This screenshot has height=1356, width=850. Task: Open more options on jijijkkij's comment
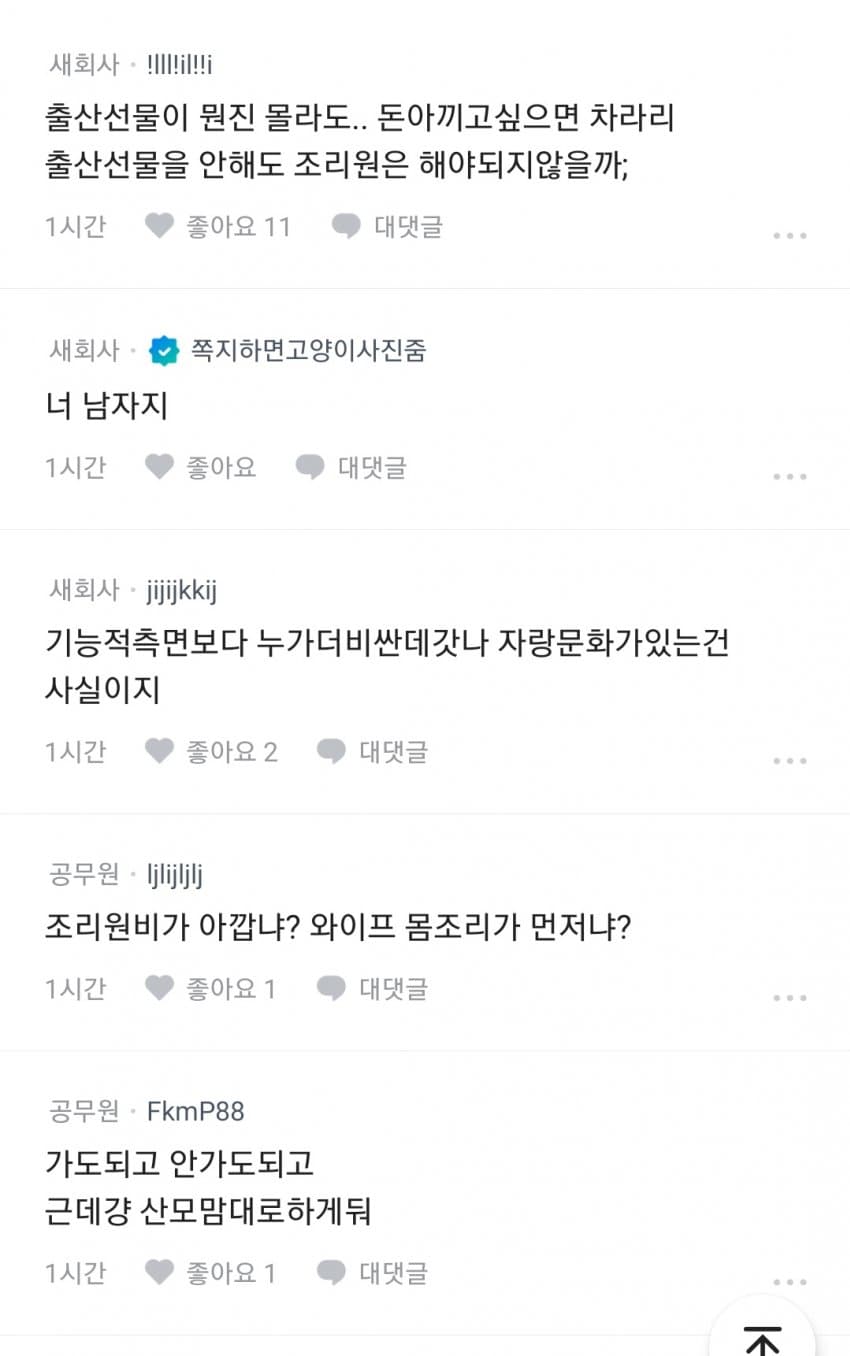point(790,760)
